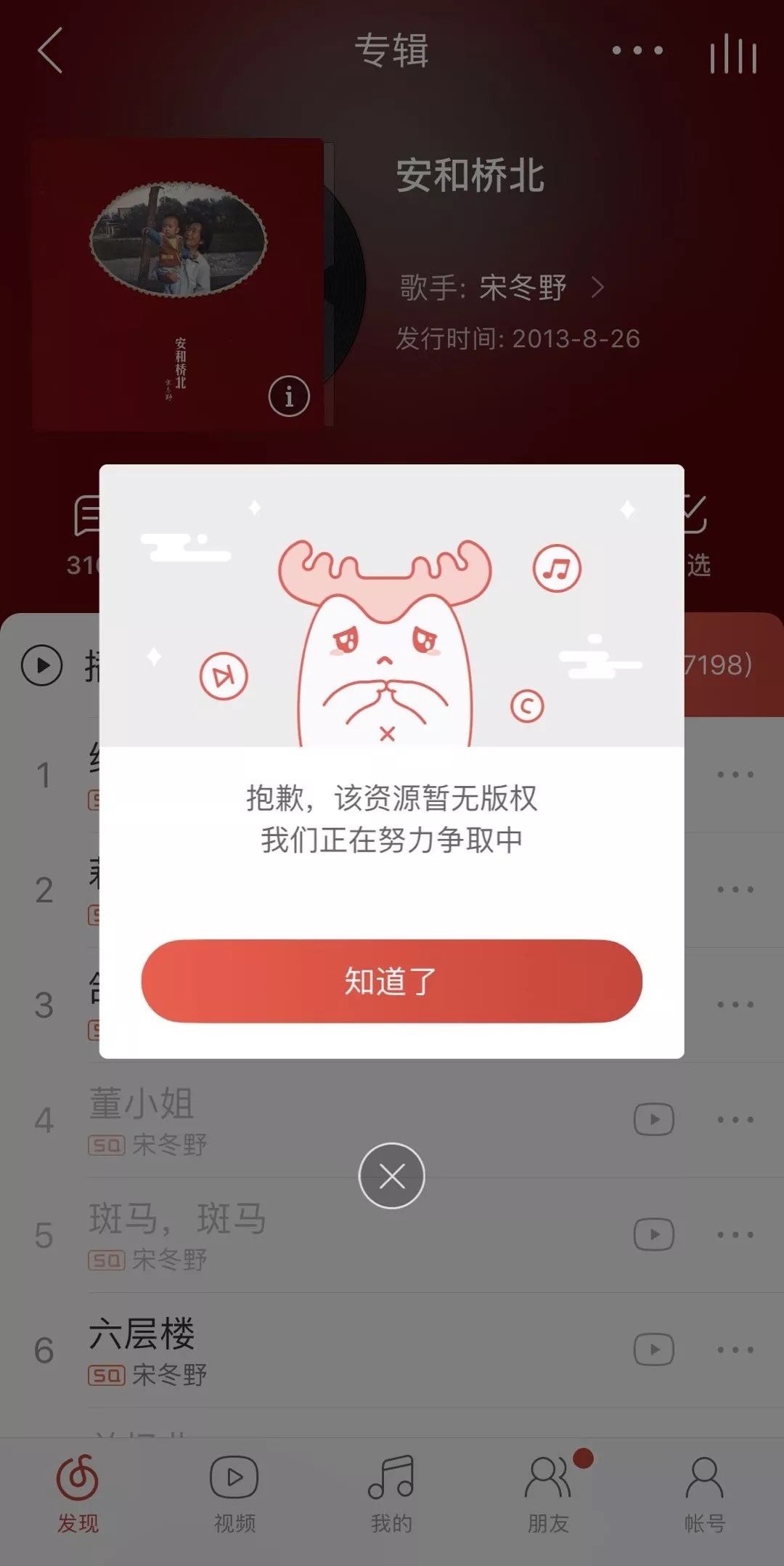The image size is (784, 1566).
Task: Open the now-playing bars icon
Action: pos(733,54)
